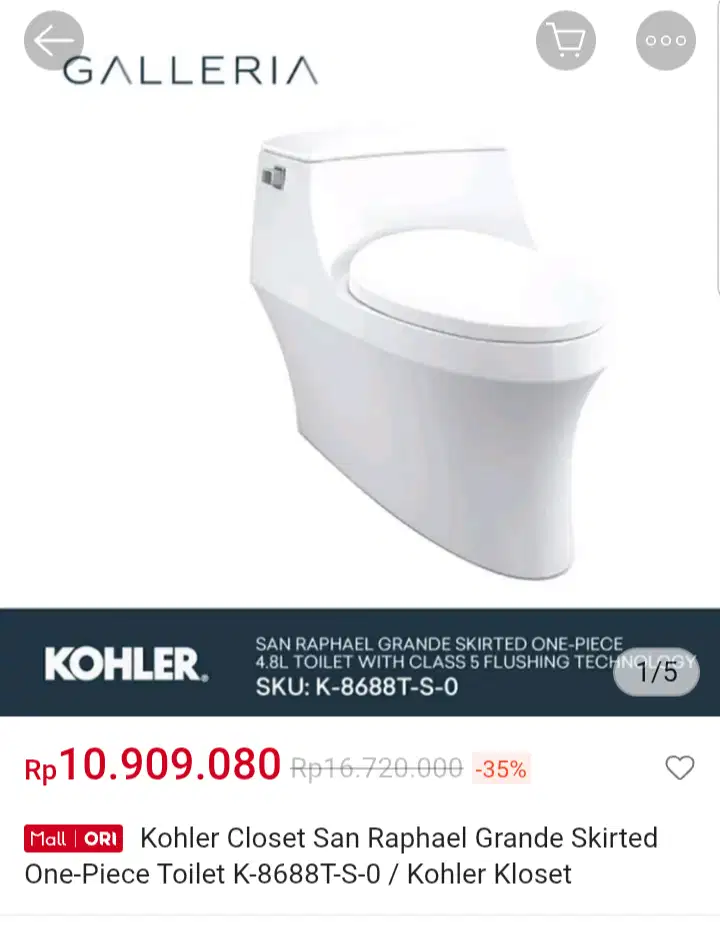The width and height of the screenshot is (720, 947).
Task: Tap the back arrow to return
Action: (x=53, y=40)
